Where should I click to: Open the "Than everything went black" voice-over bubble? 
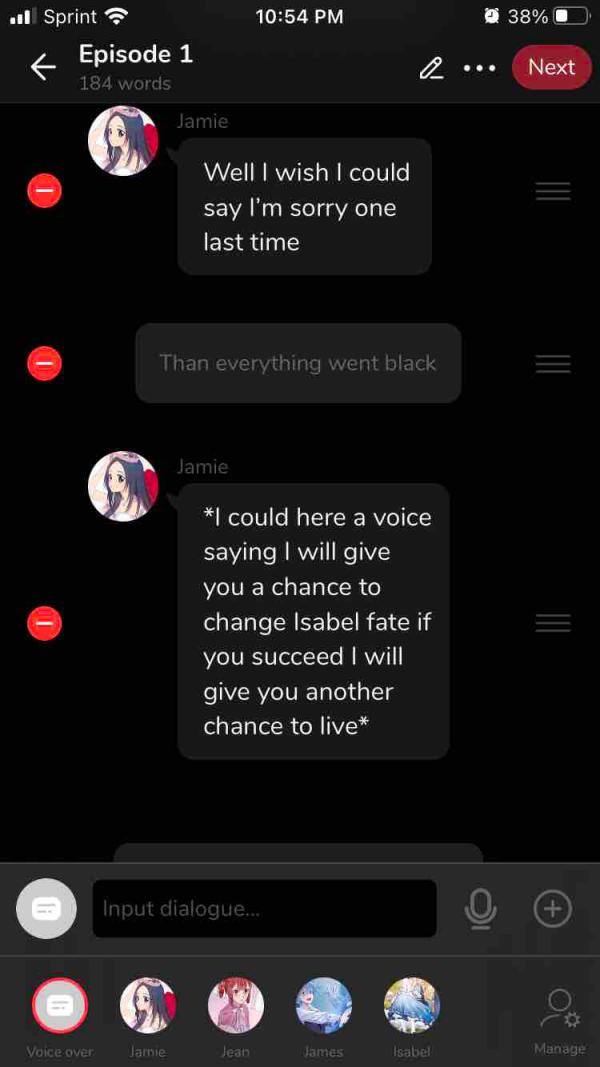298,363
